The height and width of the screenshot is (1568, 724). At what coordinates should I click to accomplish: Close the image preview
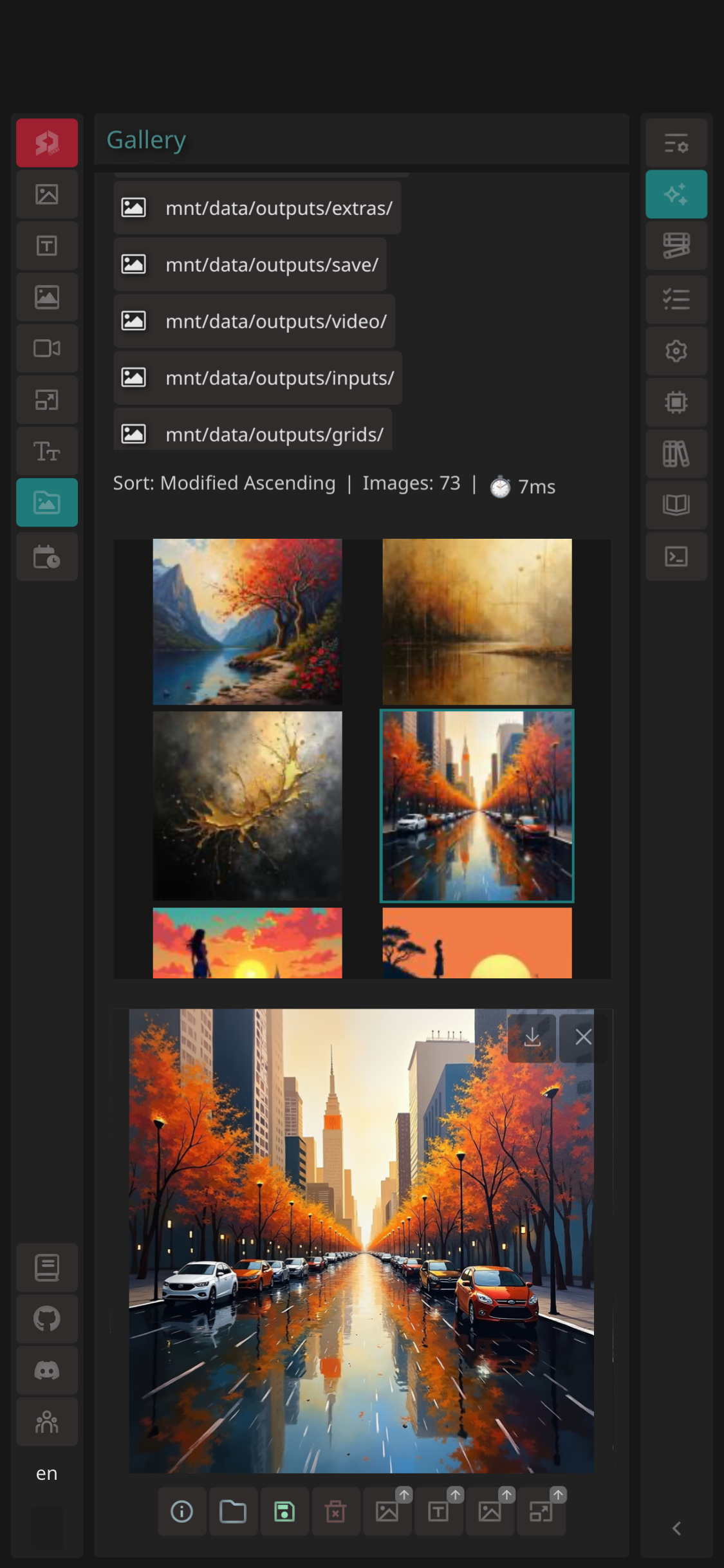583,1037
